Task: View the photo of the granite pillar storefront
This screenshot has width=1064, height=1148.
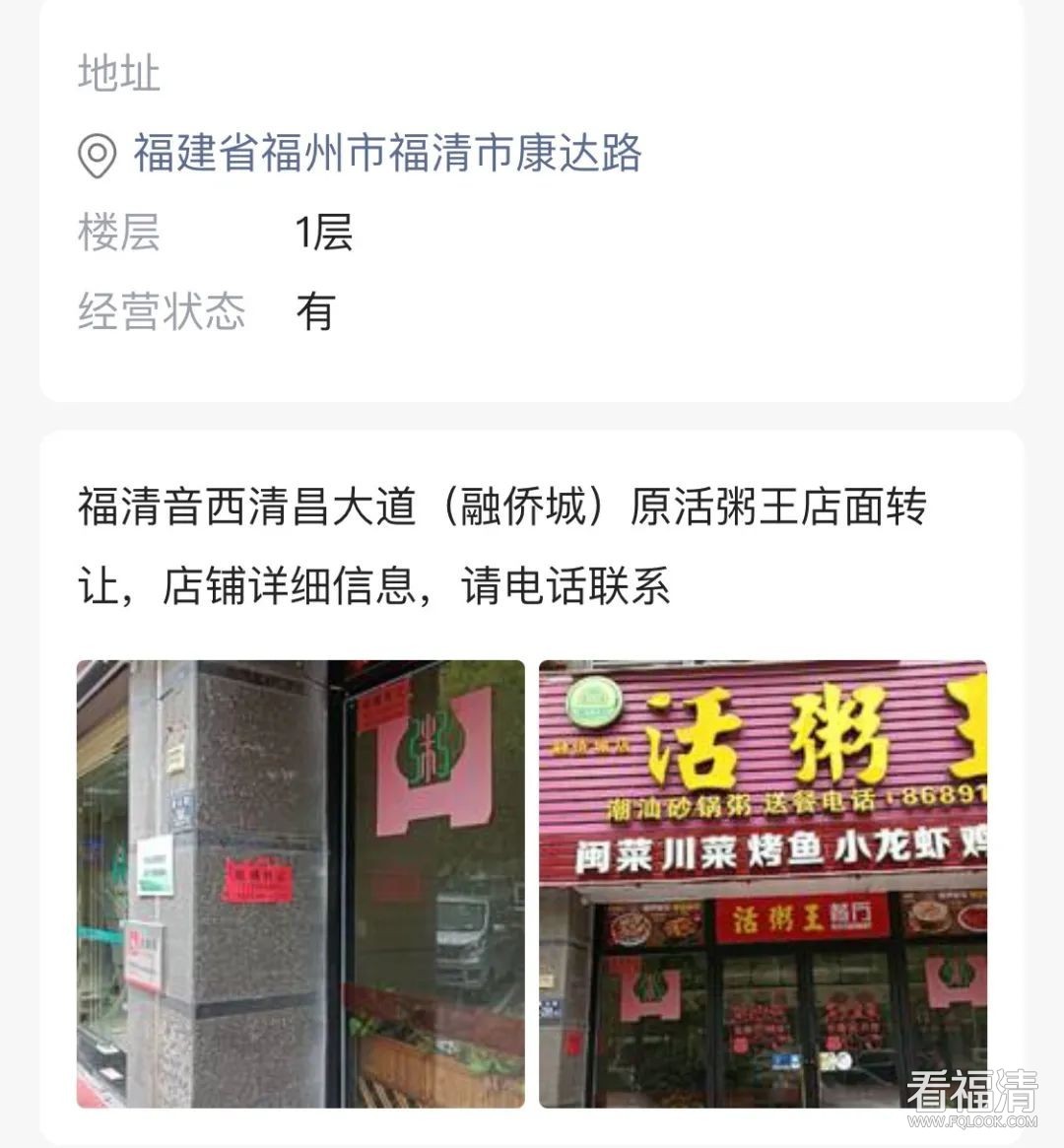Action: click(300, 884)
